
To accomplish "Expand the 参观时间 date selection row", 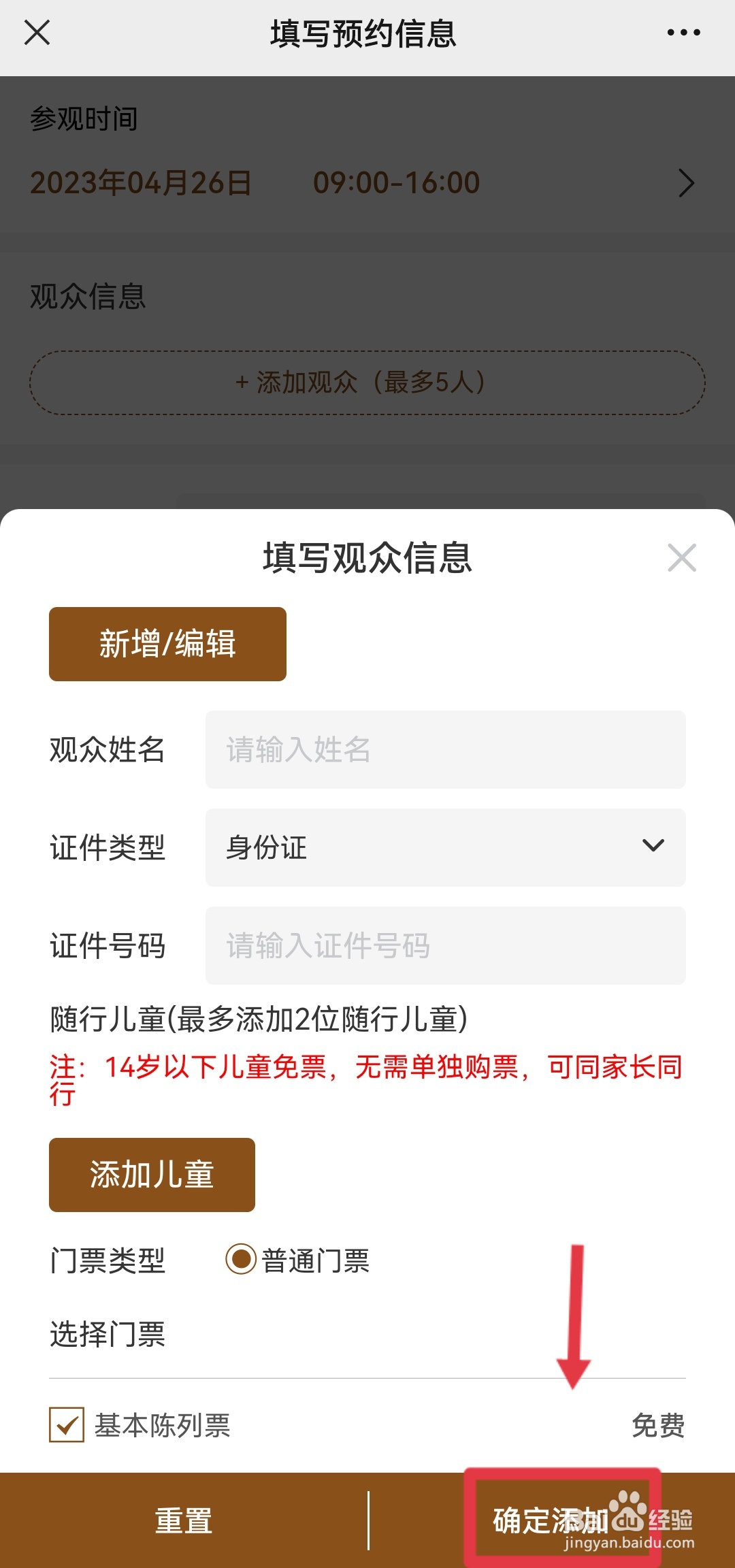I will pyautogui.click(x=367, y=182).
